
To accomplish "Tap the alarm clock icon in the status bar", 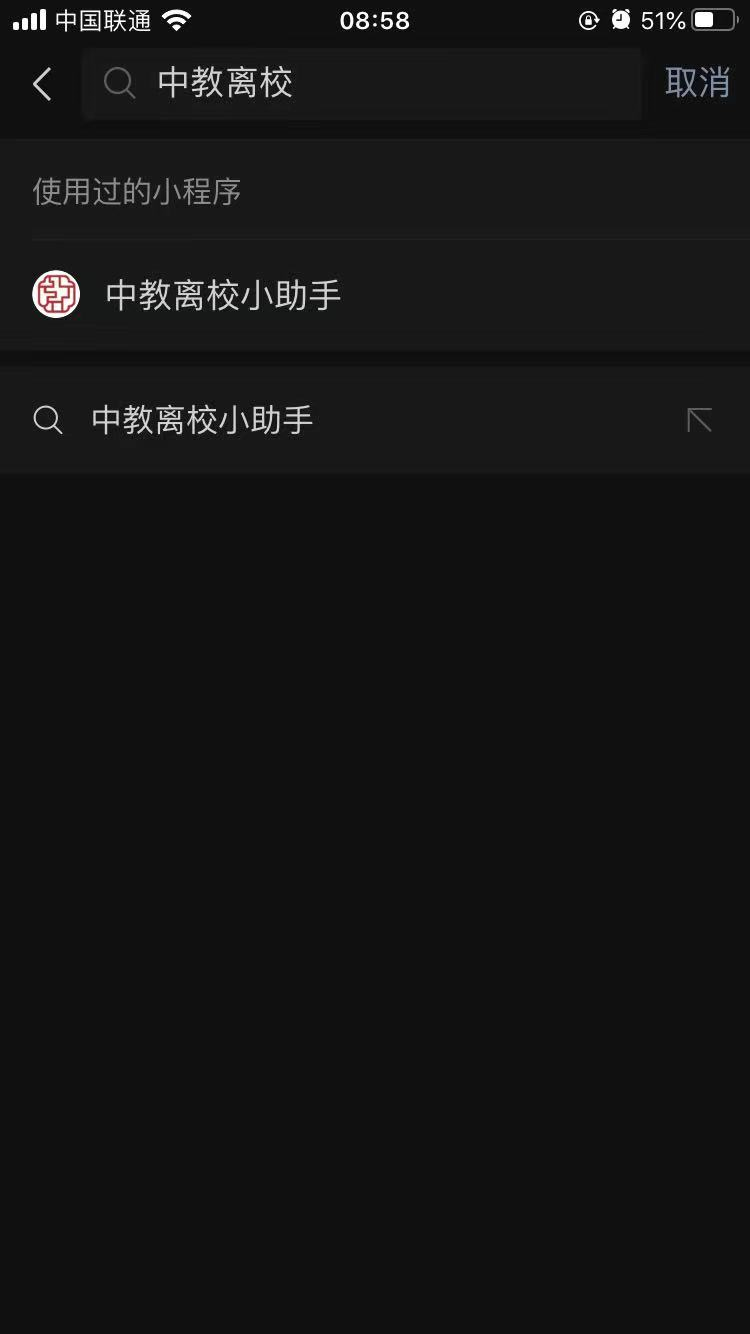I will 622,19.
